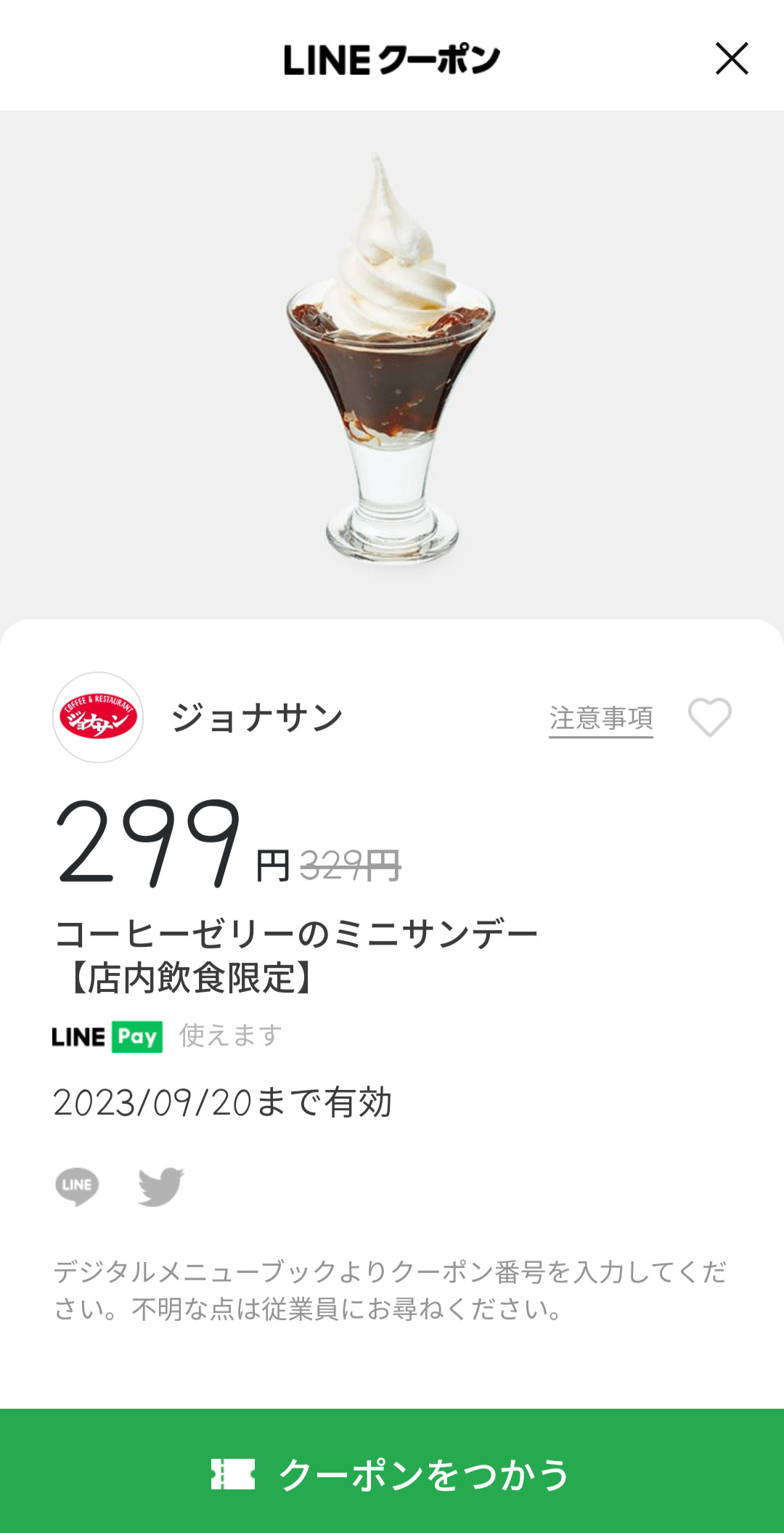Viewport: 784px width, 1533px height.
Task: Open the 注意事項 notes link
Action: click(x=600, y=718)
